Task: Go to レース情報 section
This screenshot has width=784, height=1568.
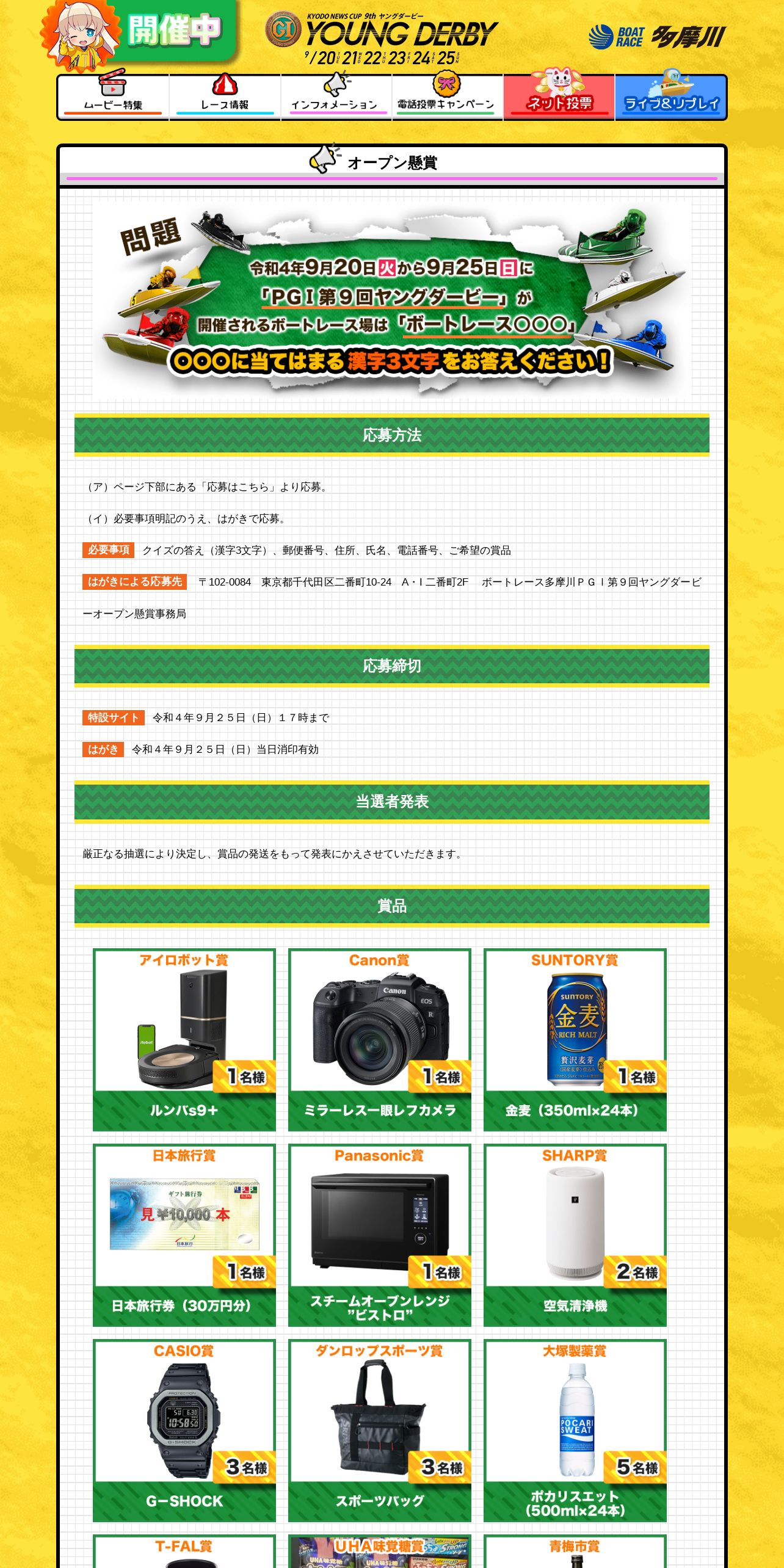Action: 225,98
